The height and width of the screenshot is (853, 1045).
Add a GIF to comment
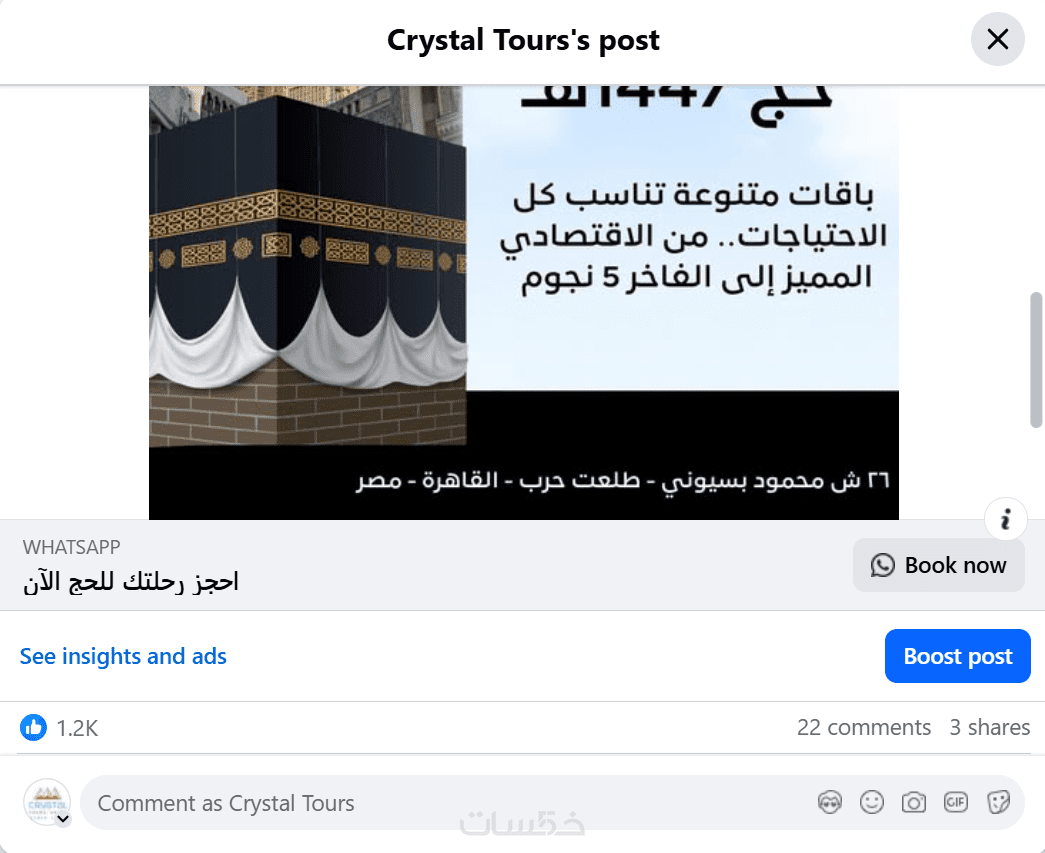956,802
